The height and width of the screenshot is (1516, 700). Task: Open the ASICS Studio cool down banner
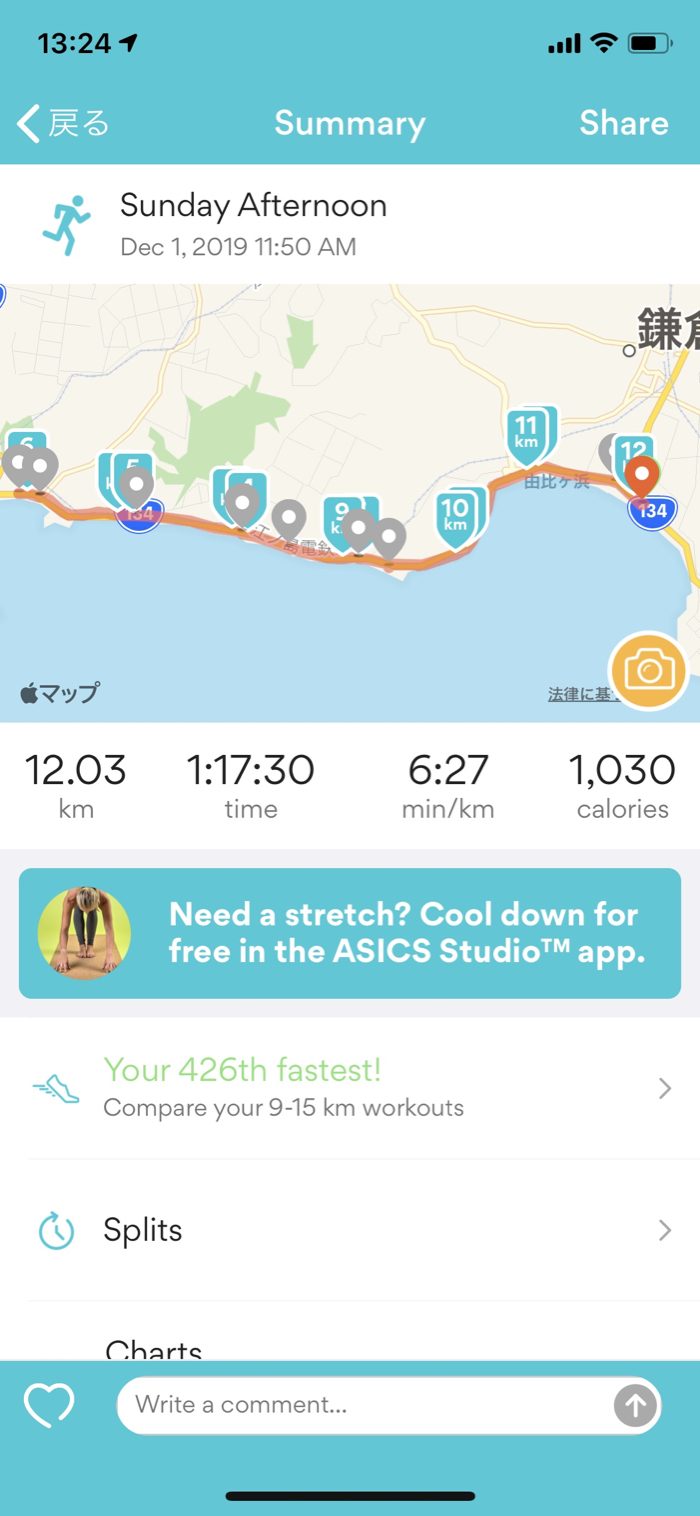point(350,933)
